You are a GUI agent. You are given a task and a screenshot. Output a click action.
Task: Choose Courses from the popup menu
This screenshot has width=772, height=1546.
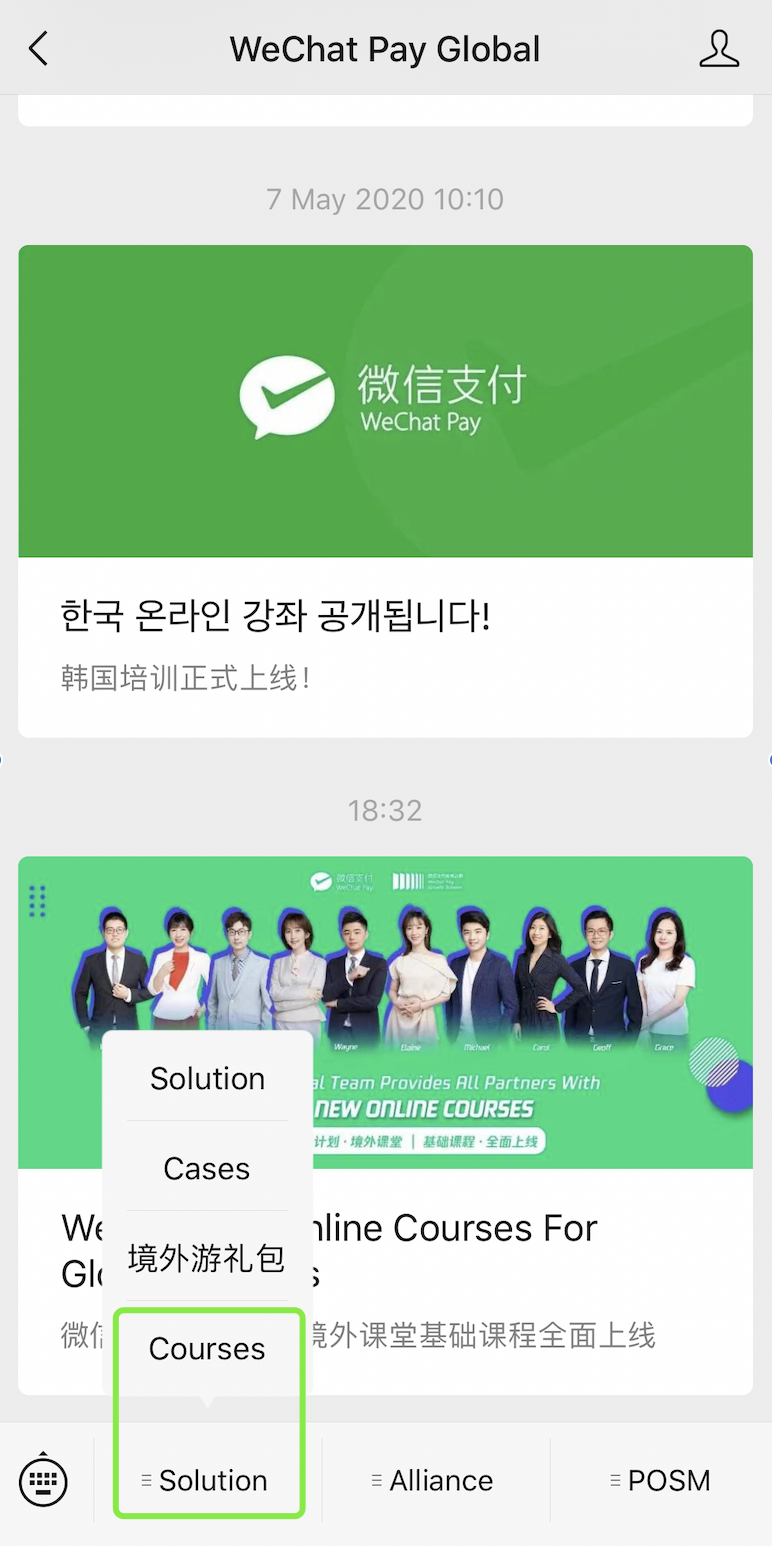(207, 1349)
